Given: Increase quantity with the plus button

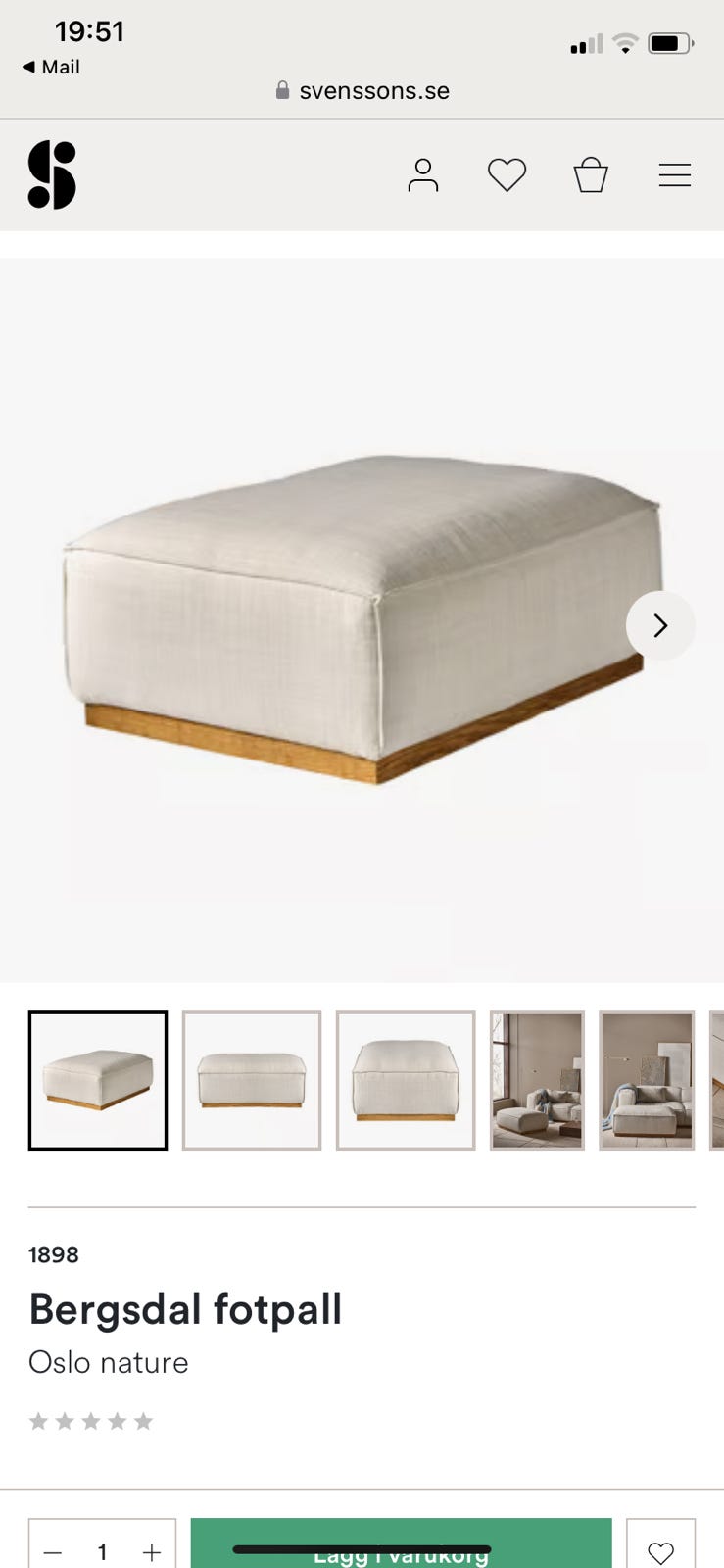Looking at the screenshot, I should (x=152, y=1552).
